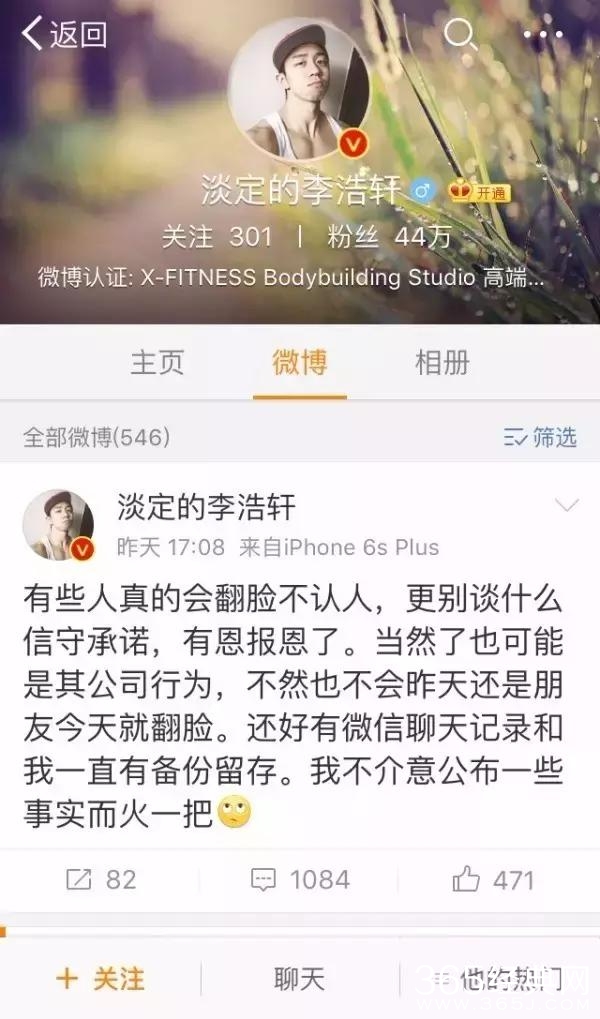Like the post with 471 likes
The width and height of the screenshot is (600, 1019).
[493, 879]
